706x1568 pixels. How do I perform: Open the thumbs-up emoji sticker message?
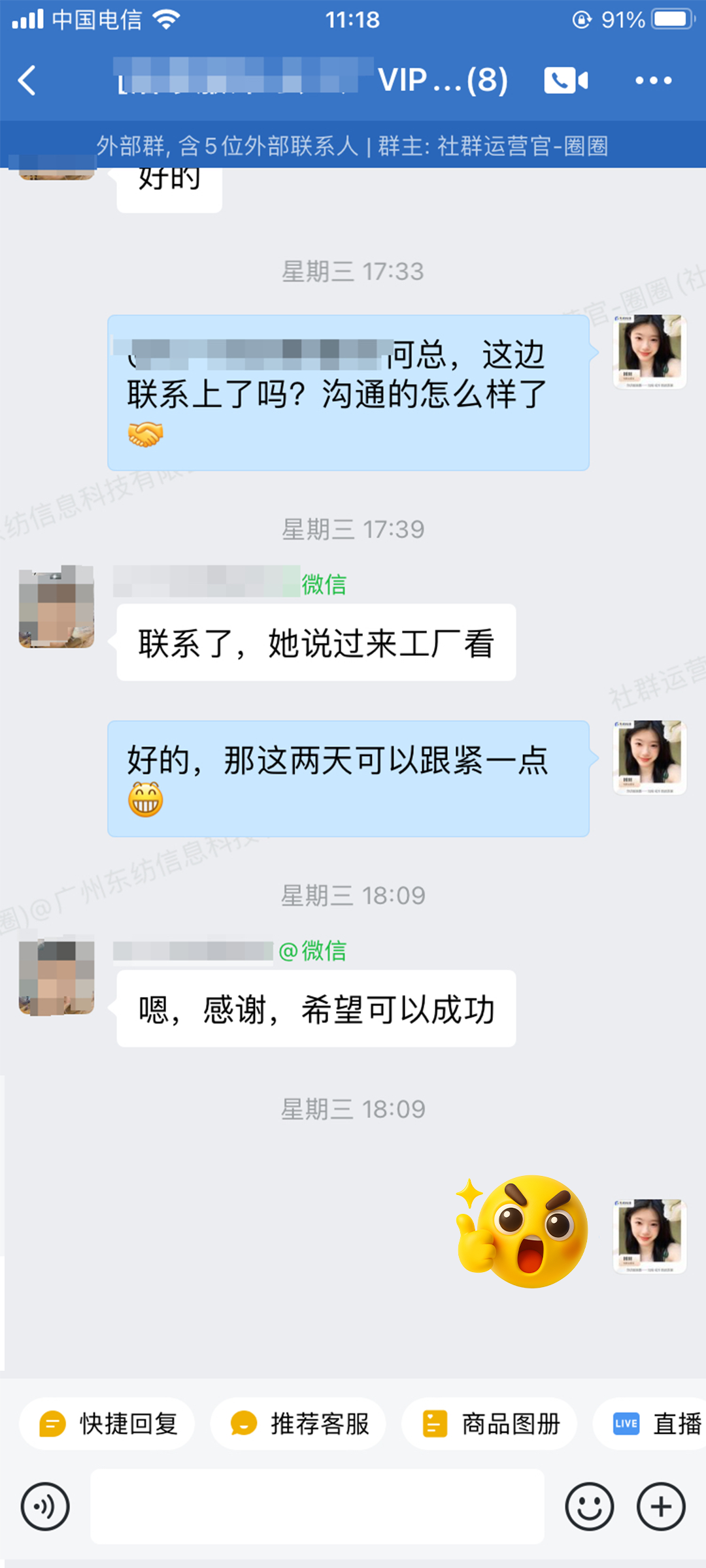(x=523, y=1232)
